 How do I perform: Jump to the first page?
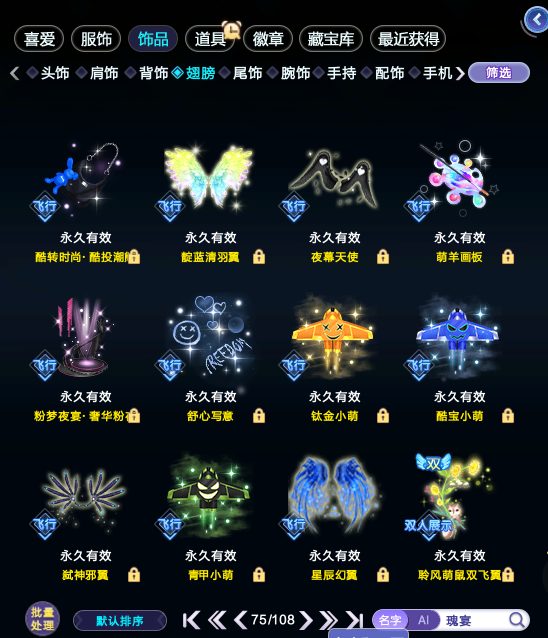(x=191, y=620)
